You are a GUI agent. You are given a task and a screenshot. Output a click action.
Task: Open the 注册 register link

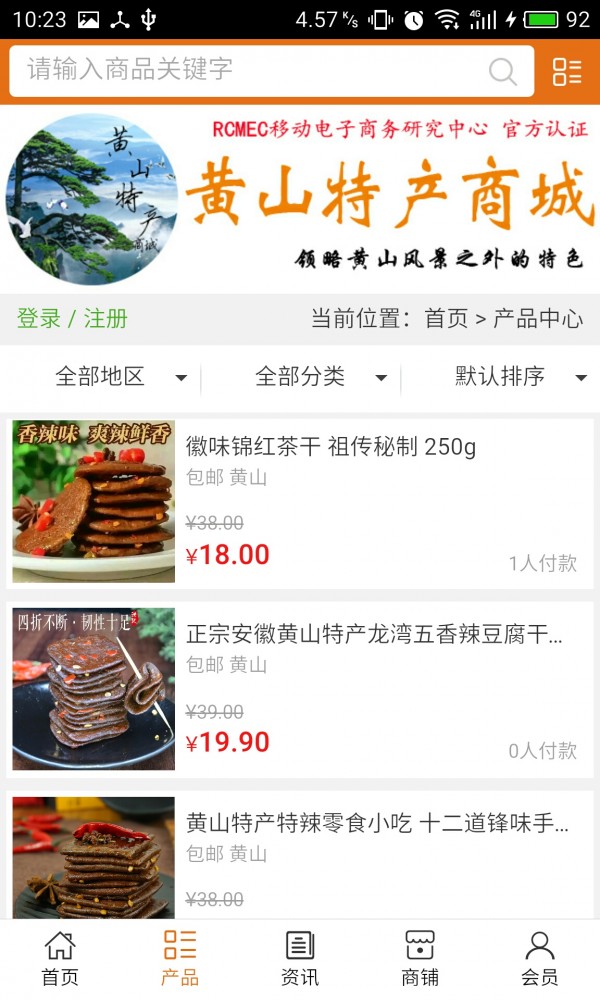click(x=106, y=319)
